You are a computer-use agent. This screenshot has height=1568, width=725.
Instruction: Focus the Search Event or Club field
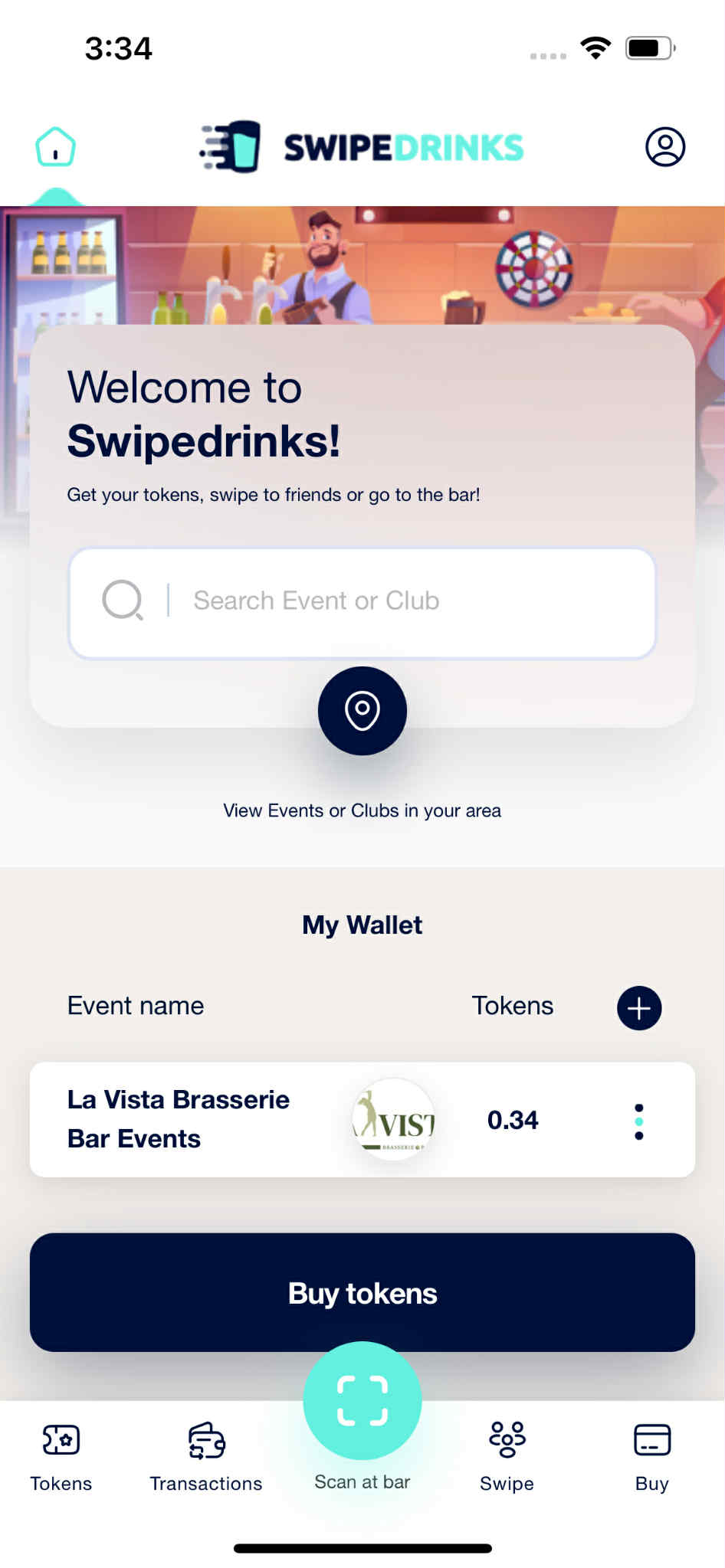point(362,602)
